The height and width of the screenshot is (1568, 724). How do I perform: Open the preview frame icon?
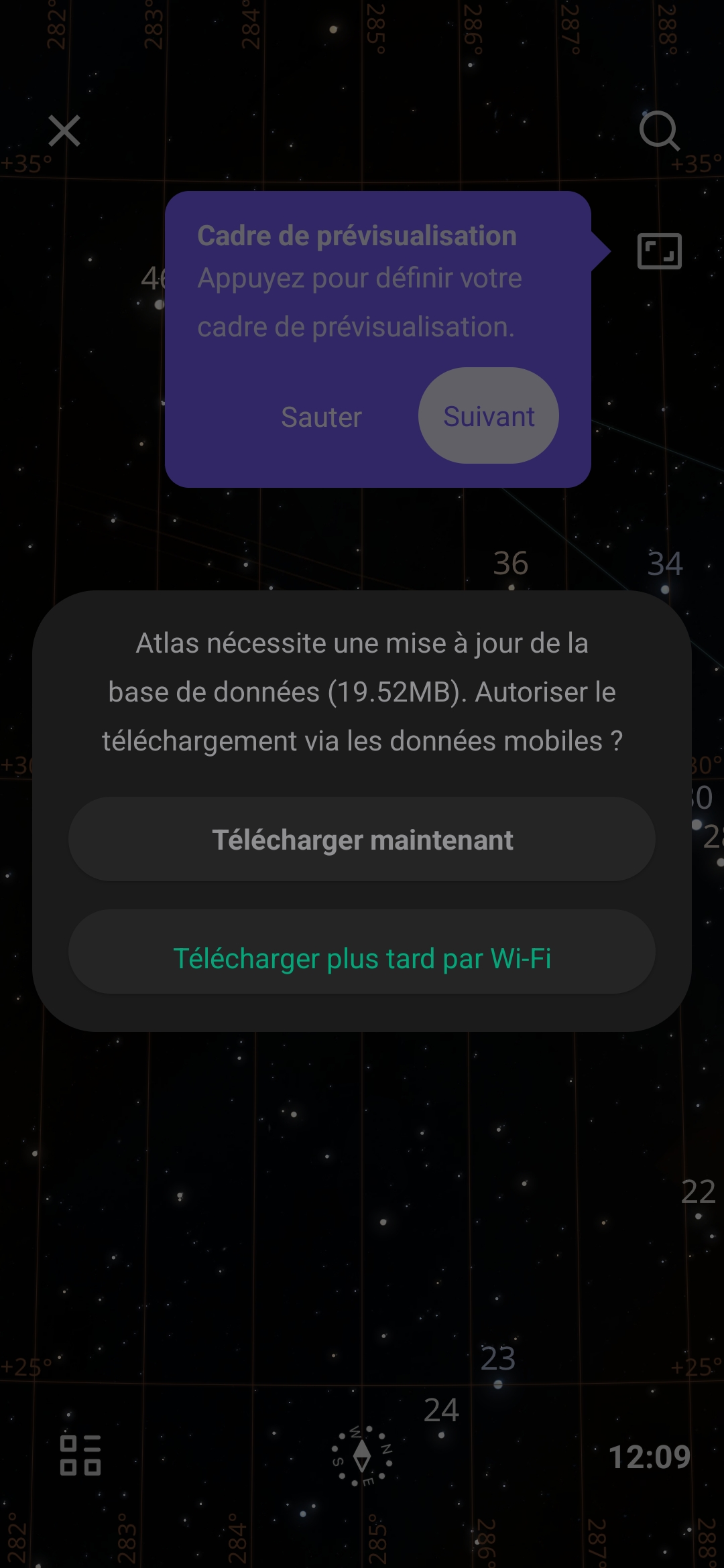pos(659,251)
